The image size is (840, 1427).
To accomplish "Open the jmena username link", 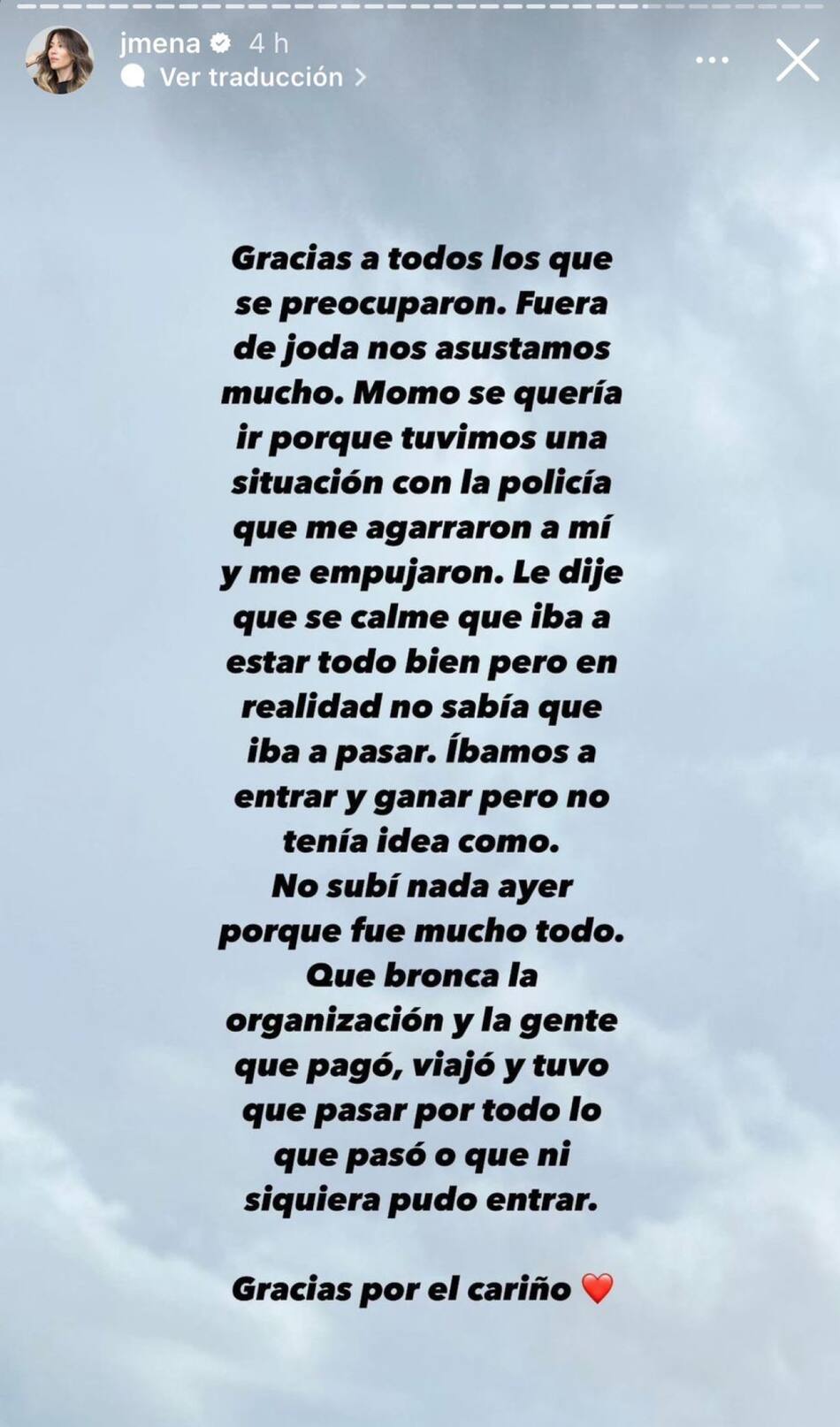I will click(x=160, y=42).
